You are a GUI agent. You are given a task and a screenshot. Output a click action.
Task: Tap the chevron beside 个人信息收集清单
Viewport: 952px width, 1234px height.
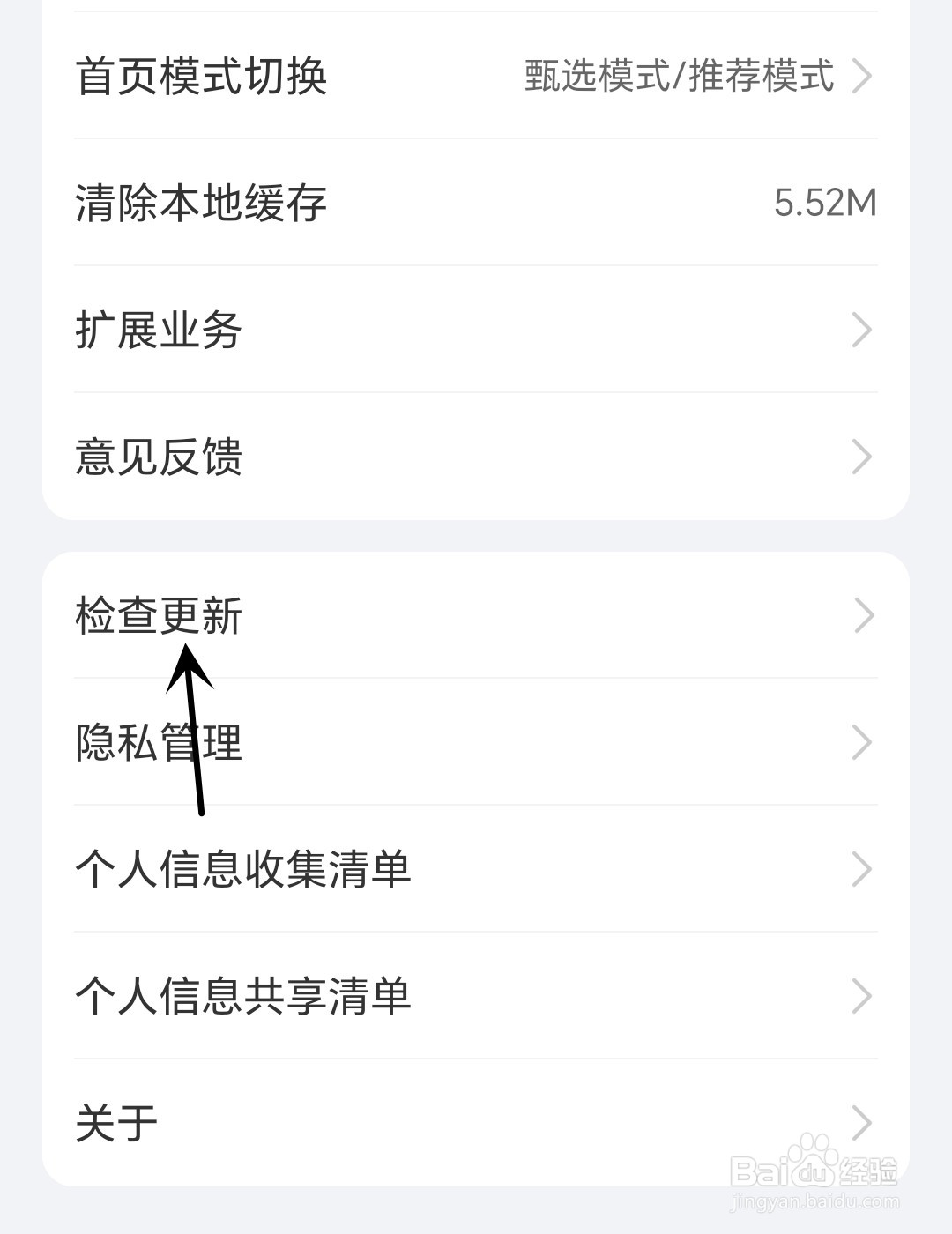pyautogui.click(x=863, y=868)
